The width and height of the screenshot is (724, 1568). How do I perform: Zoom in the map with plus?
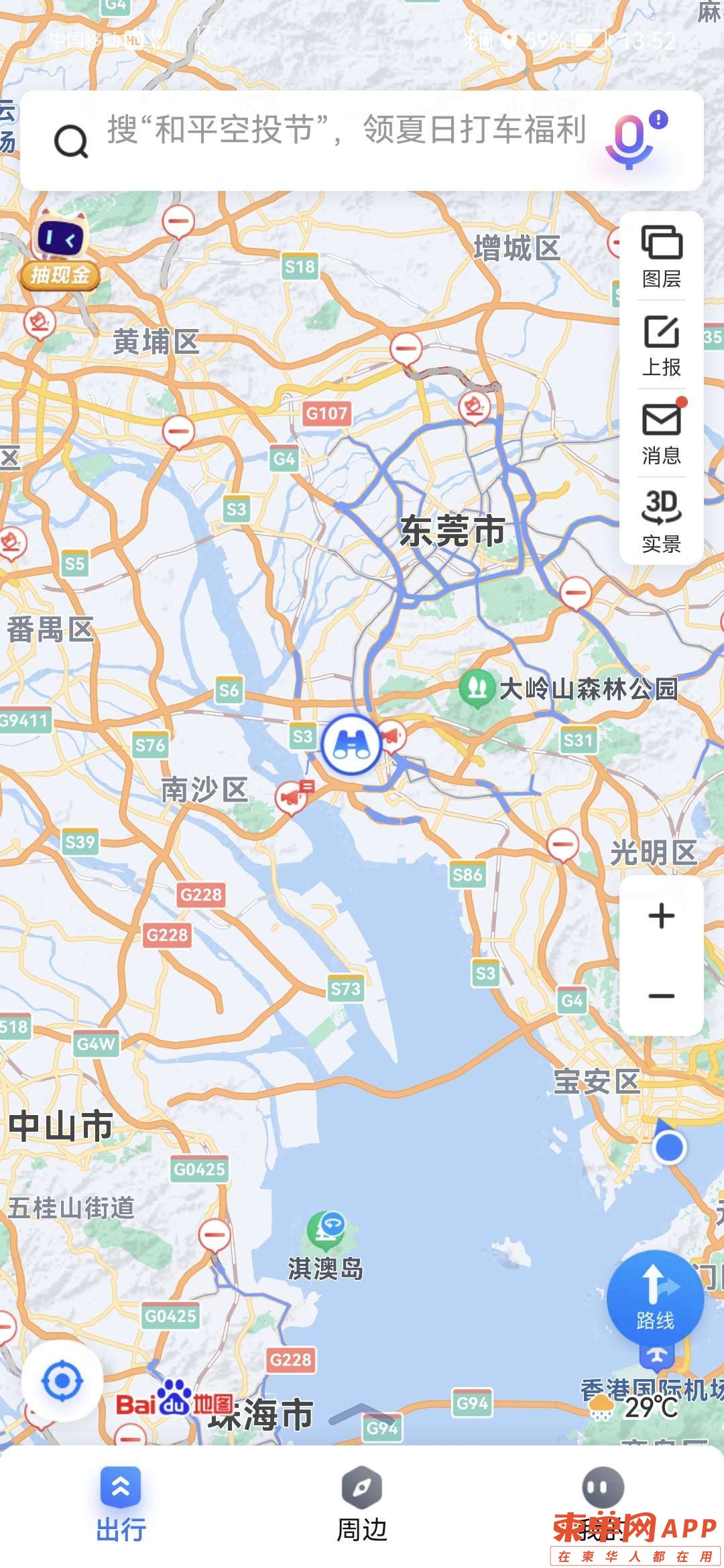click(661, 915)
